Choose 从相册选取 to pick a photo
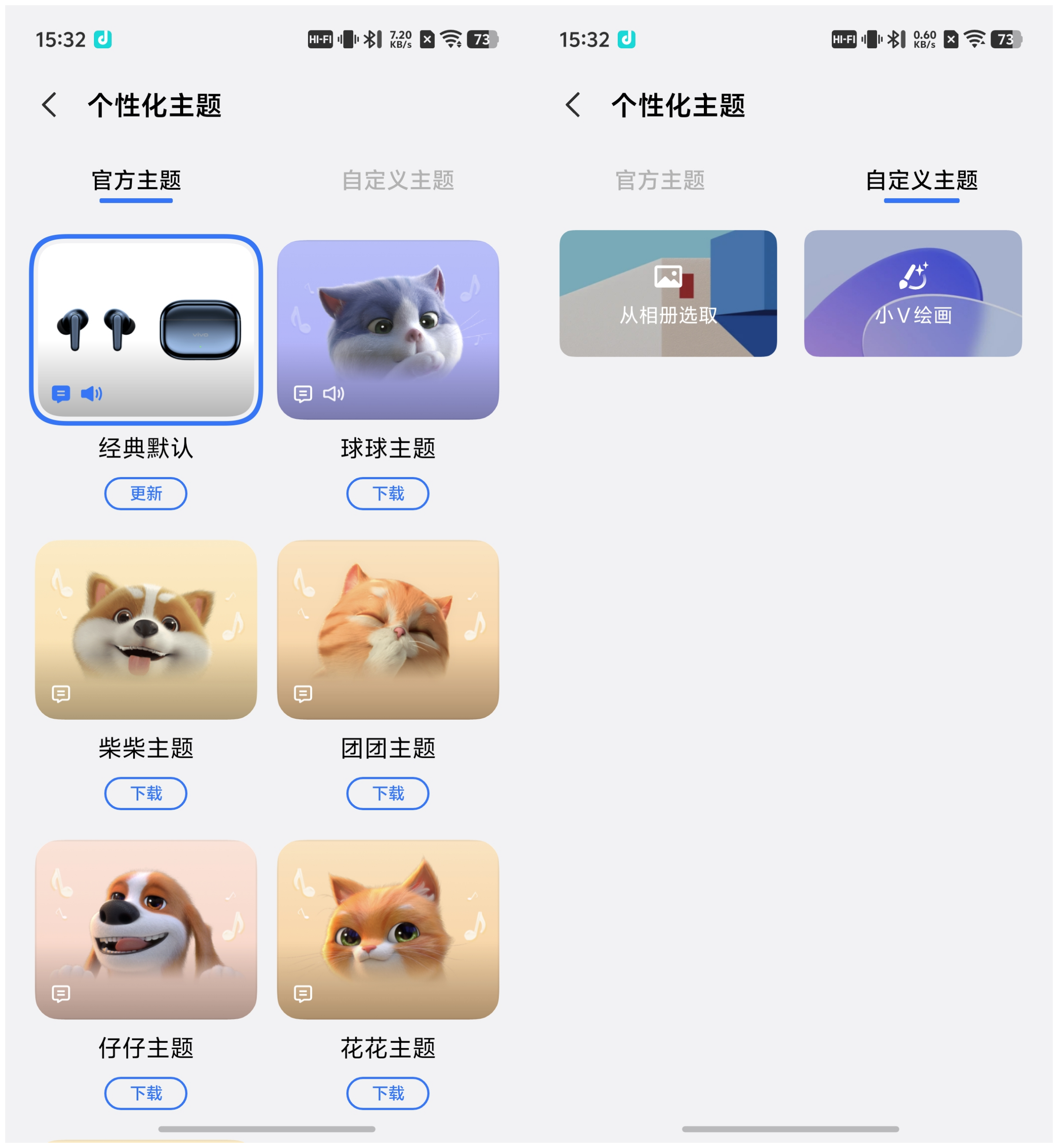1058x1148 pixels. 667,294
